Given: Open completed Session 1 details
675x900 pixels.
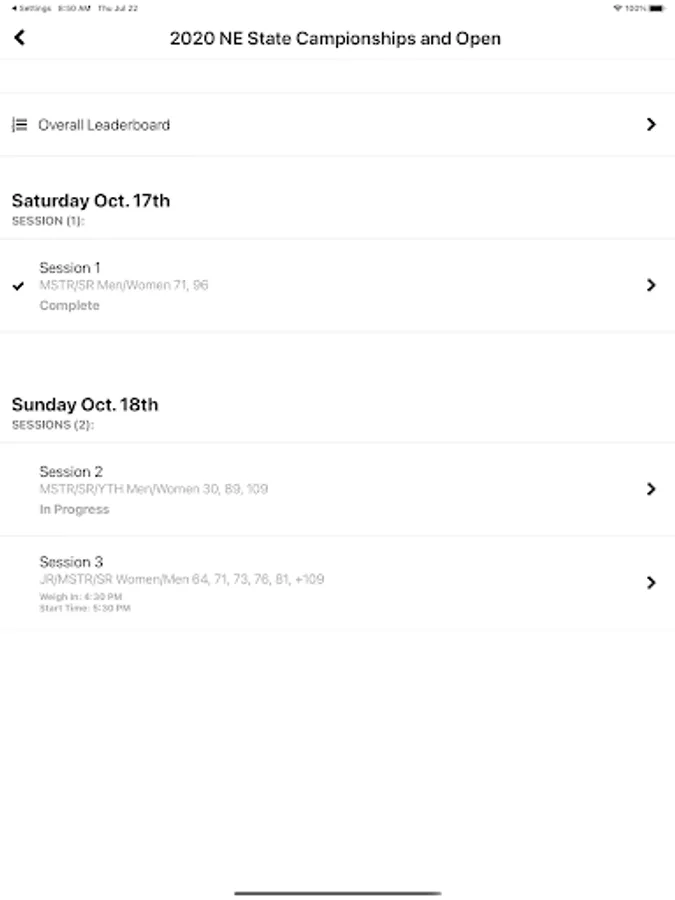Looking at the screenshot, I should (338, 285).
